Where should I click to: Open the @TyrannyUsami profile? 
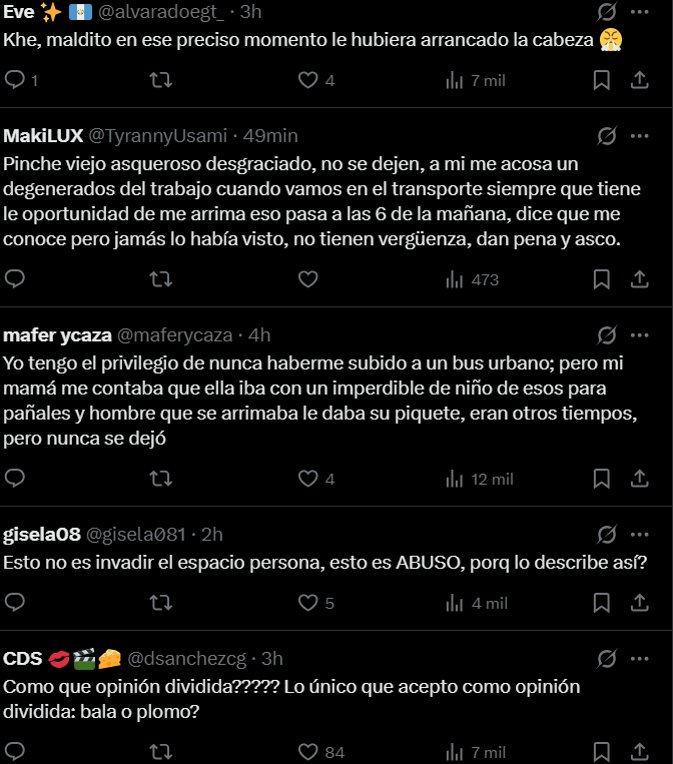157,136
